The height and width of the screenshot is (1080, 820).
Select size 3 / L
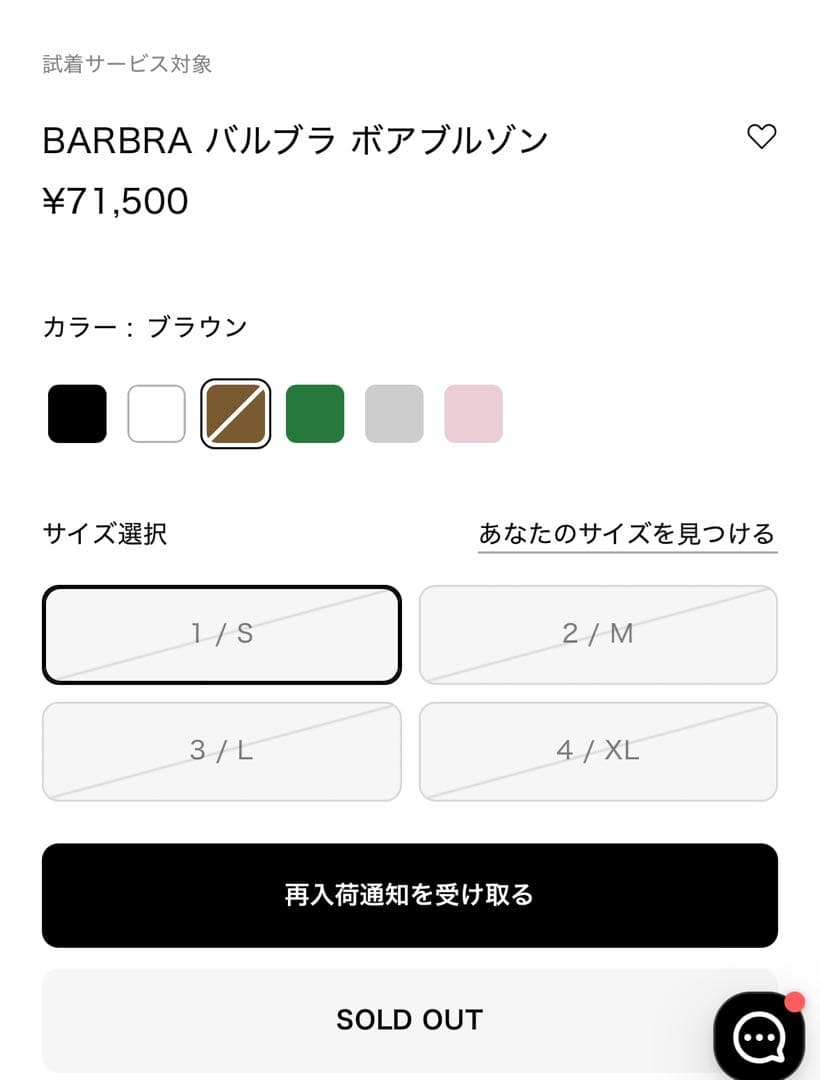pos(220,751)
